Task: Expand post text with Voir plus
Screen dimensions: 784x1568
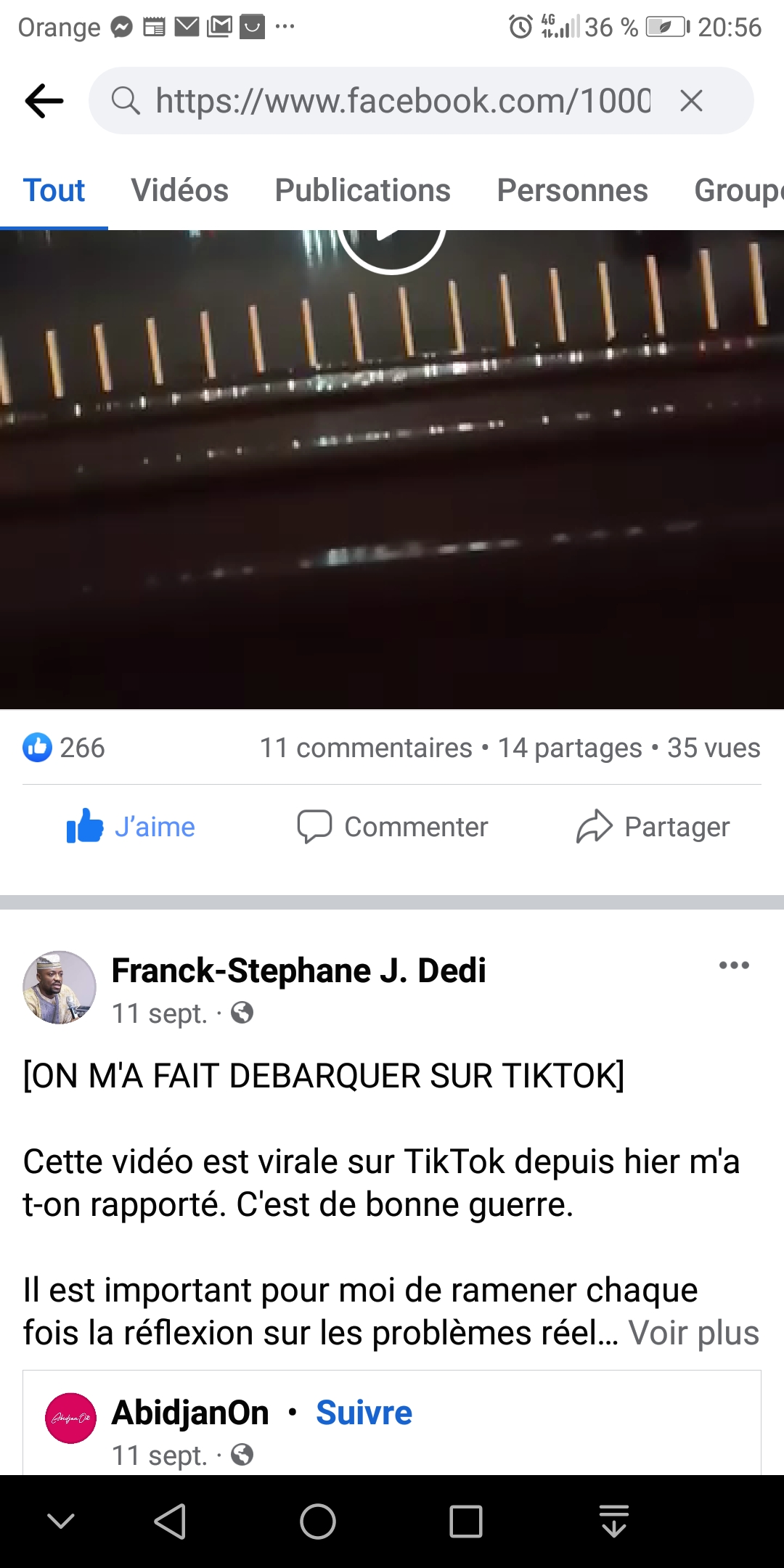Action: (x=693, y=1334)
